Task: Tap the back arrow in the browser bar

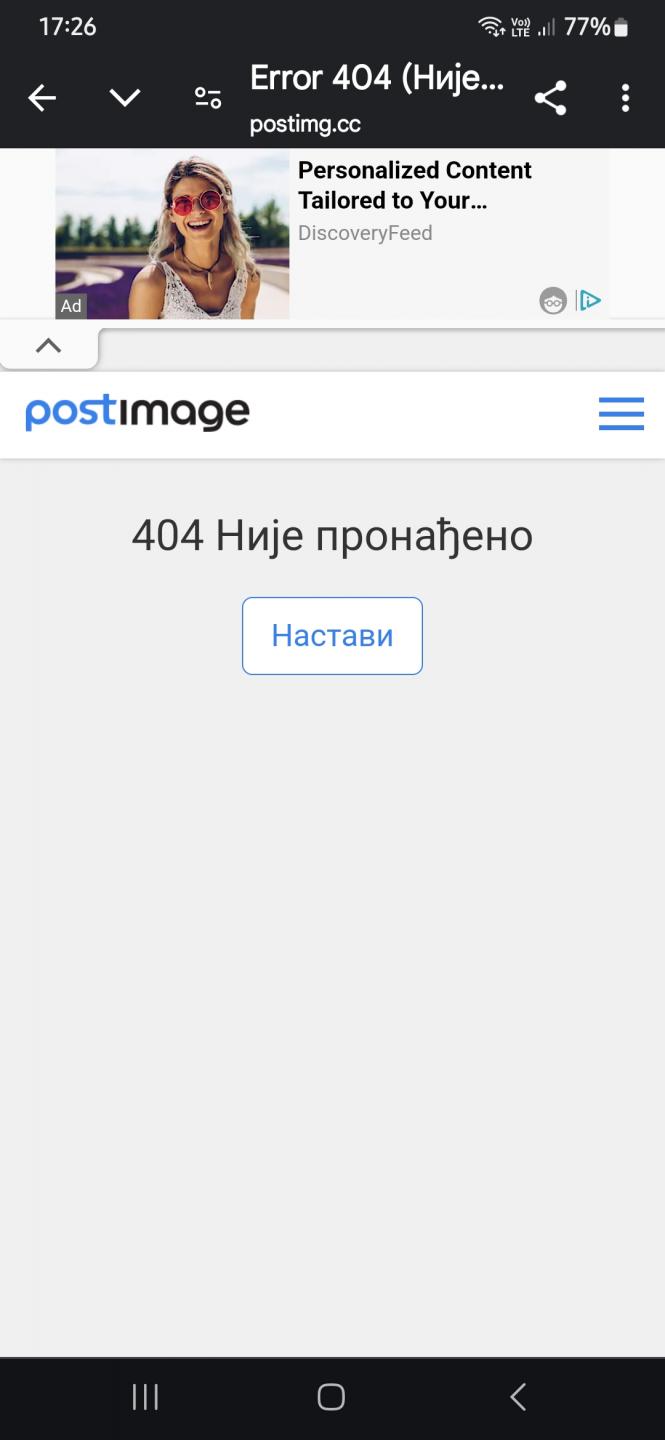Action: click(42, 98)
